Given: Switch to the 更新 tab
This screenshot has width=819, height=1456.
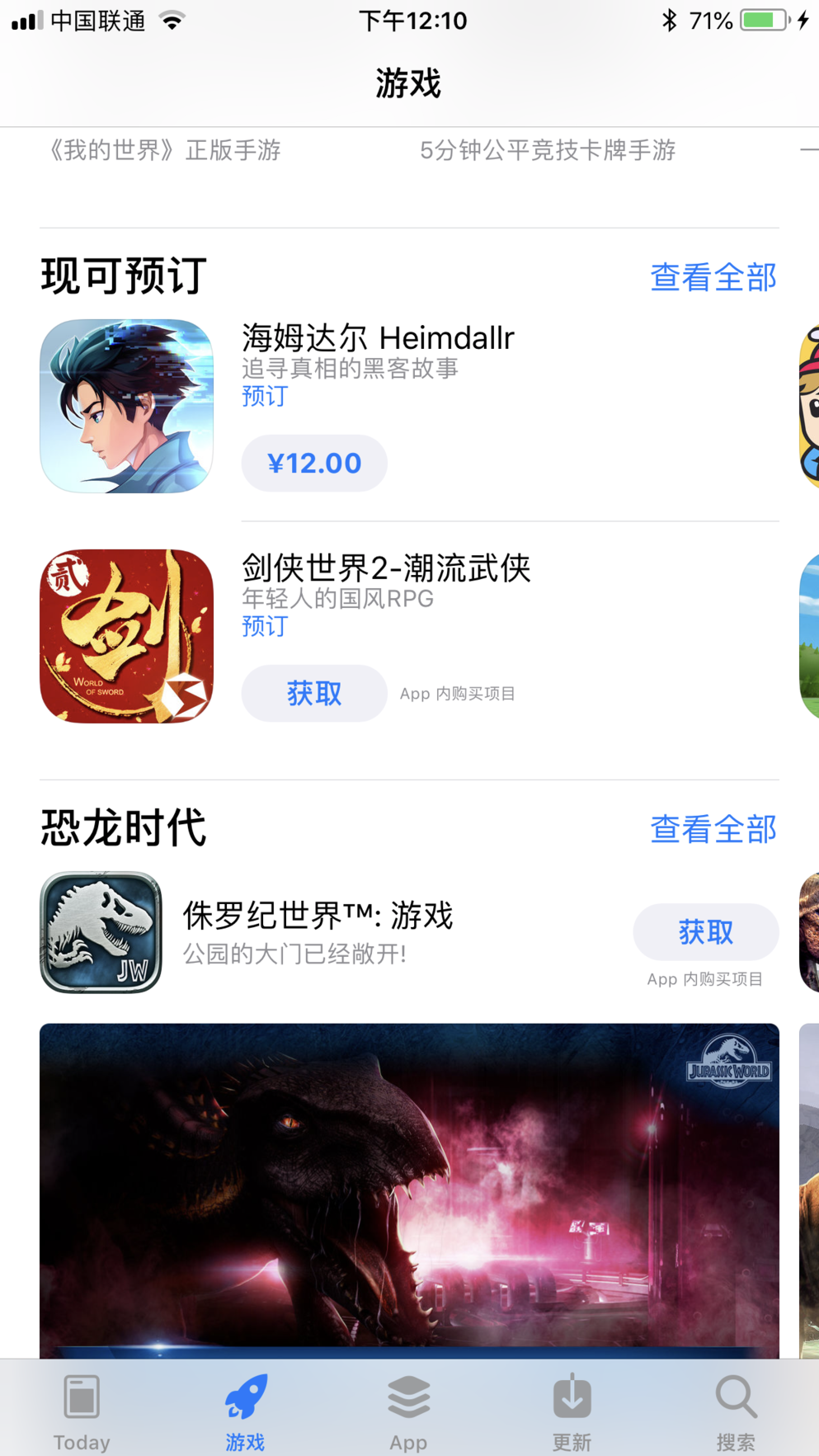Looking at the screenshot, I should pos(572,1411).
